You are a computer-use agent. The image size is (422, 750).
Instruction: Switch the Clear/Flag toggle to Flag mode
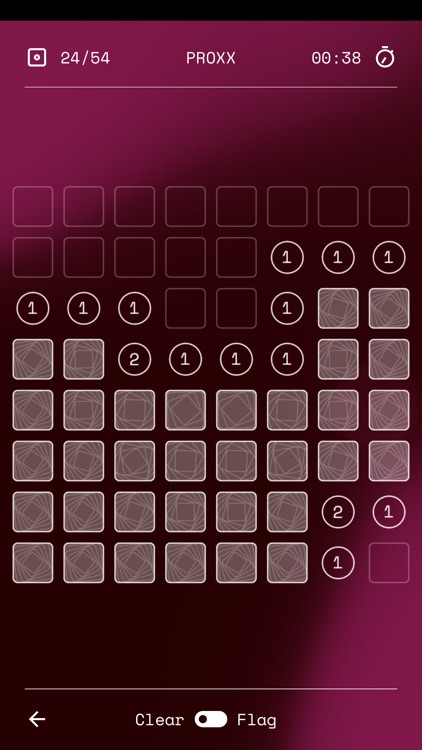tap(211, 719)
